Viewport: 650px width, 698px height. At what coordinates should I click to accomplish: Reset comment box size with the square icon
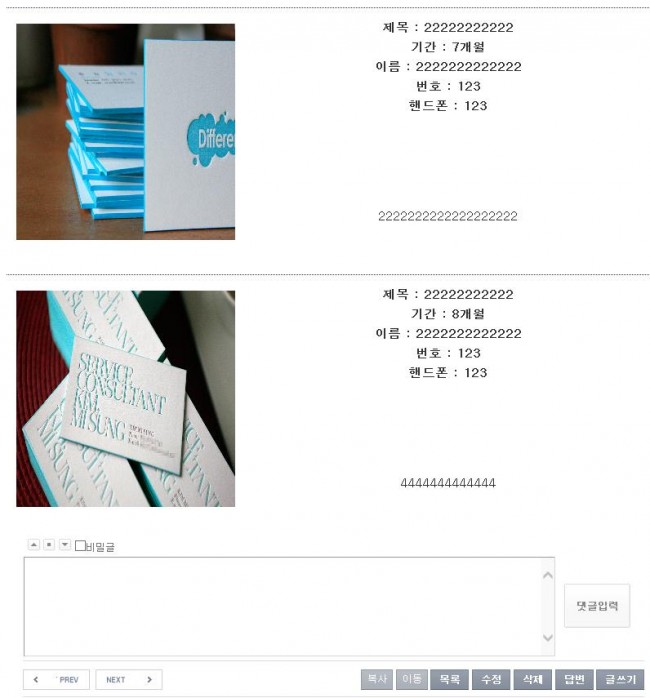[x=49, y=545]
